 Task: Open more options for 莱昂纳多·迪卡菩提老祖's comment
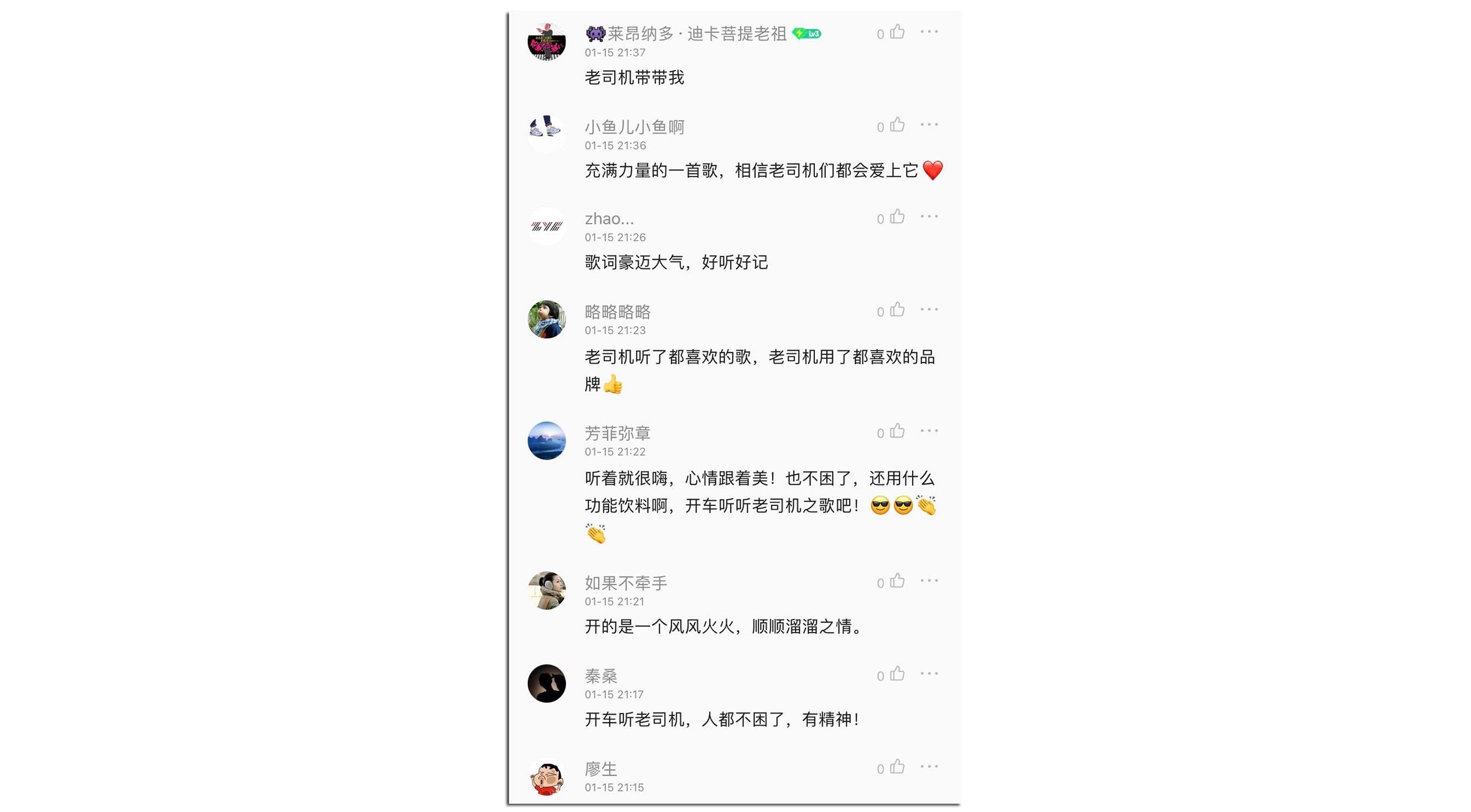tap(929, 32)
